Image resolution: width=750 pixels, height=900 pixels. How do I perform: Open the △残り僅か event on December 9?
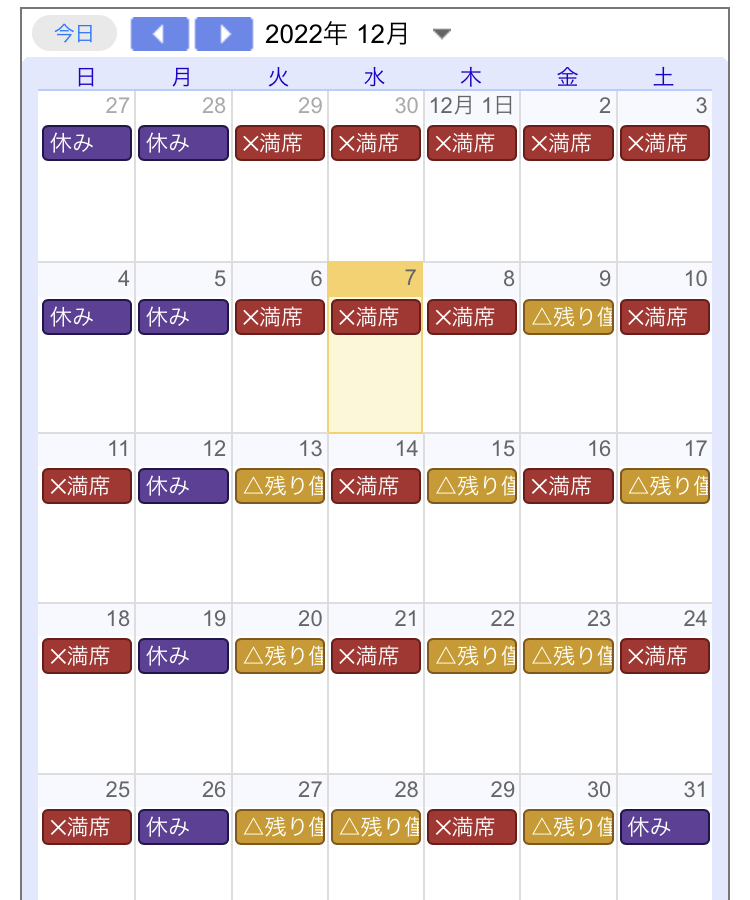(x=568, y=317)
